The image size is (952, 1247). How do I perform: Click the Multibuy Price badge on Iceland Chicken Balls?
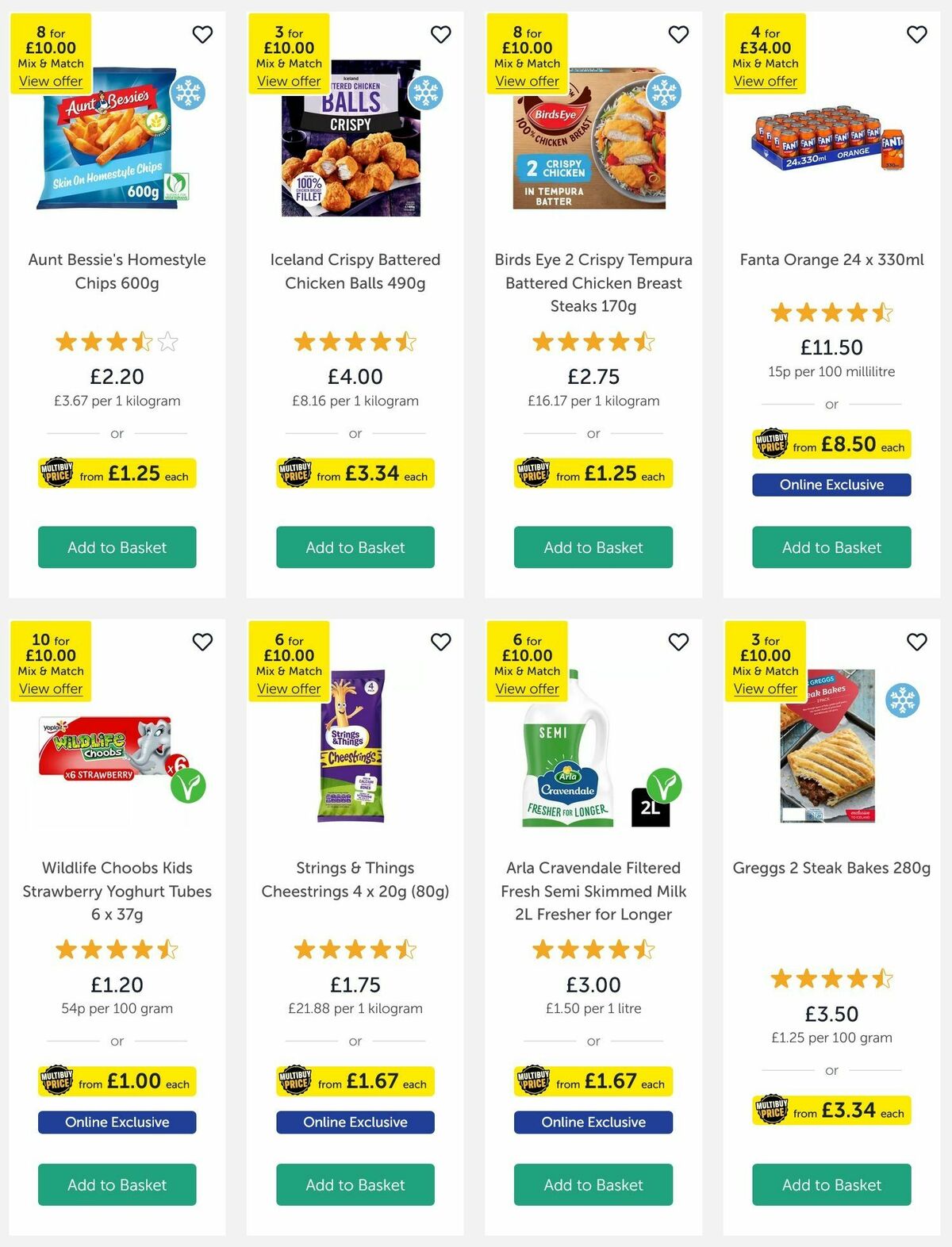point(355,474)
